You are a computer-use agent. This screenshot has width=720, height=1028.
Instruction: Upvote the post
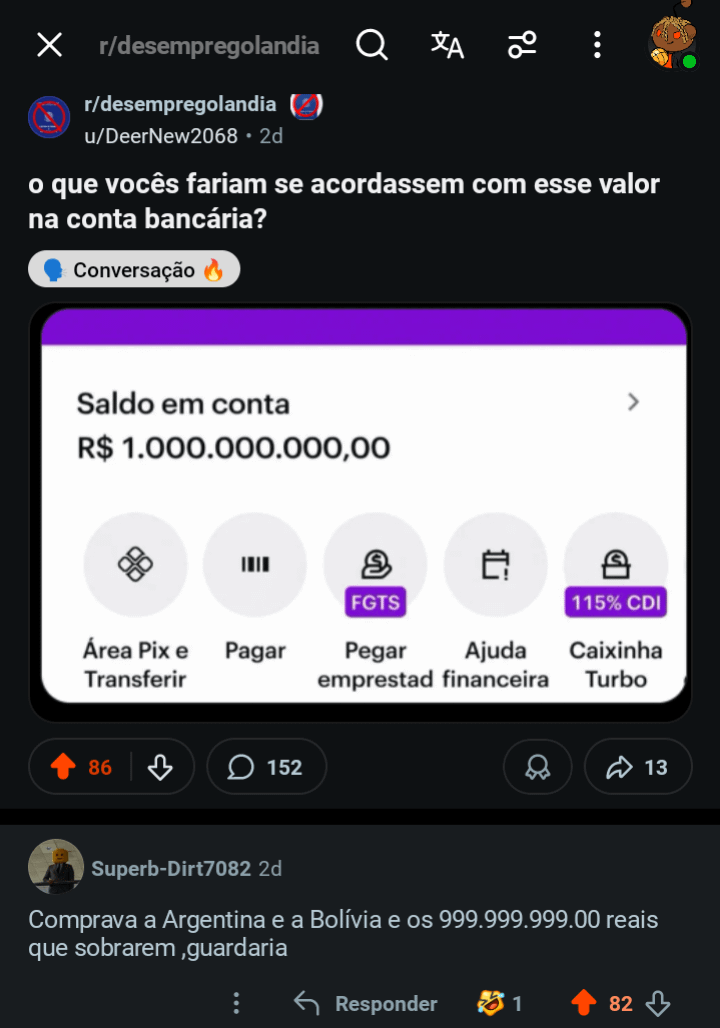point(64,767)
